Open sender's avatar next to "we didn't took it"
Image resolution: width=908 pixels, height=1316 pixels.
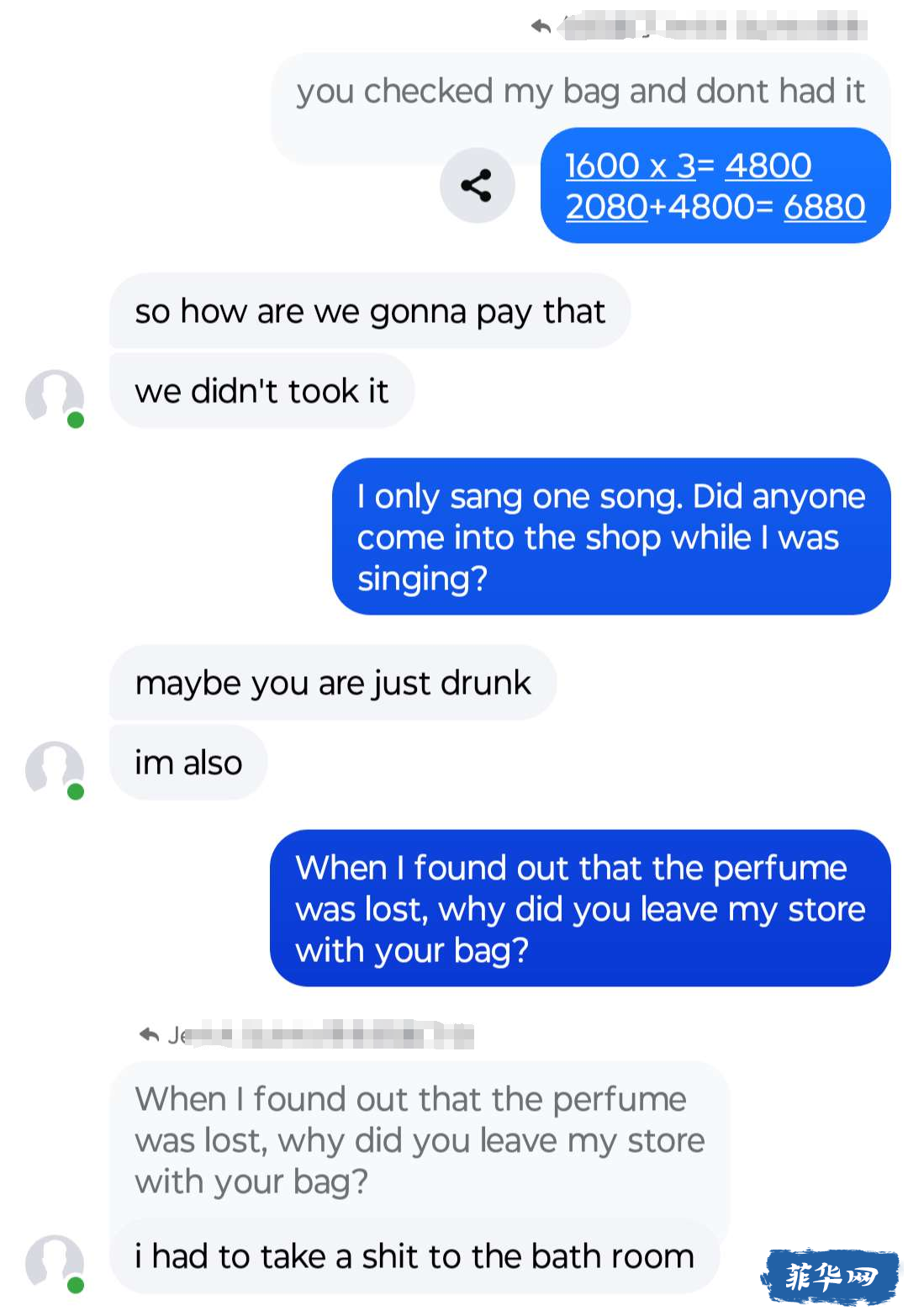click(x=55, y=397)
